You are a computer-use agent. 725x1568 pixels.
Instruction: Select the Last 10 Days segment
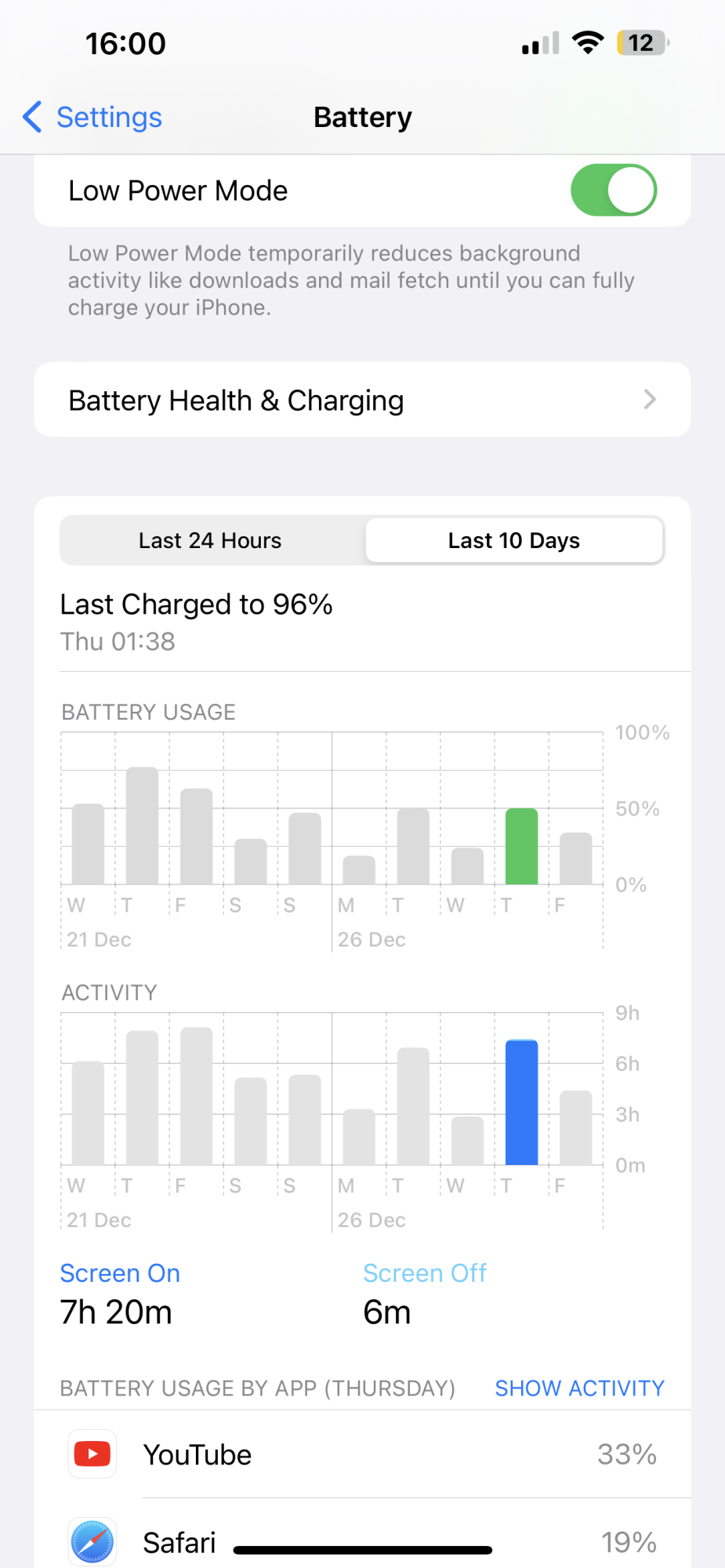tap(514, 541)
